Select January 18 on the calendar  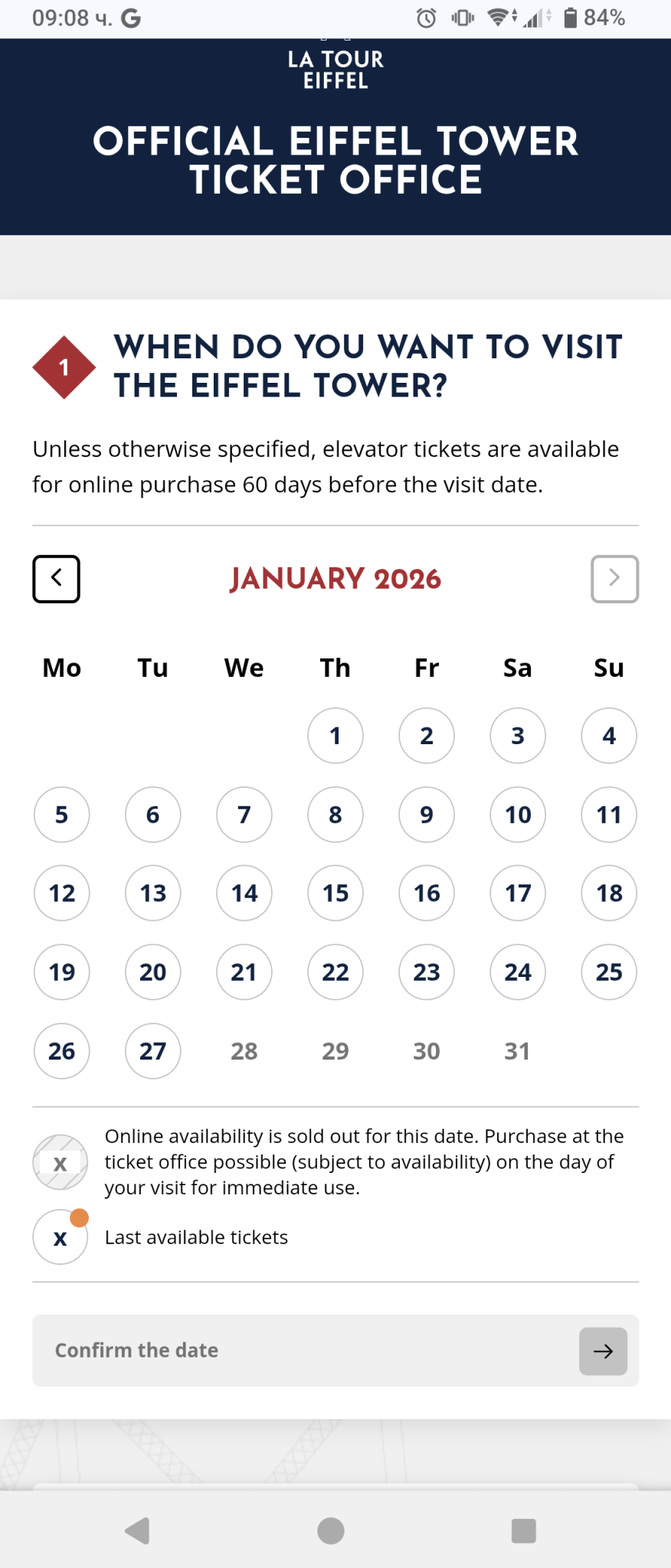click(x=609, y=893)
